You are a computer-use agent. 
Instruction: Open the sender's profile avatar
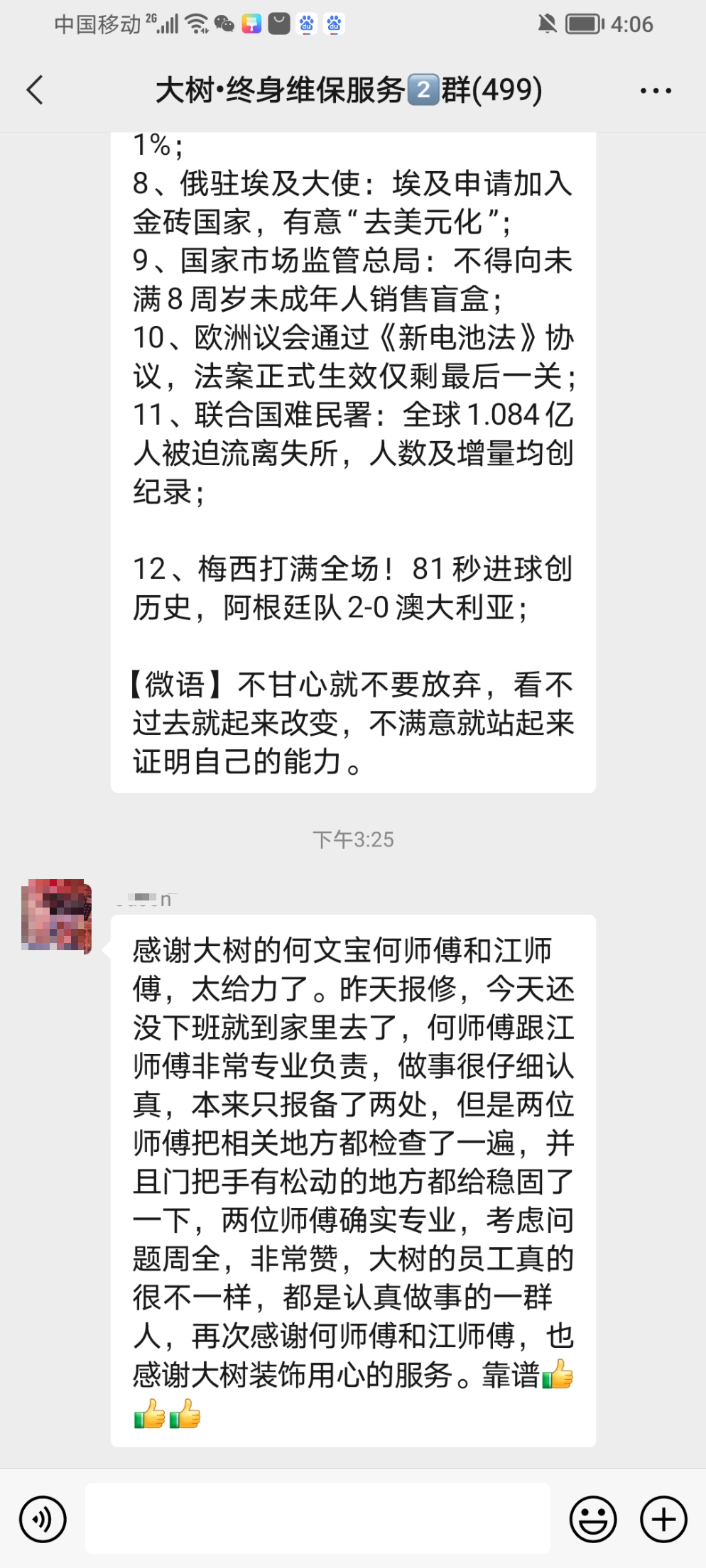56,915
